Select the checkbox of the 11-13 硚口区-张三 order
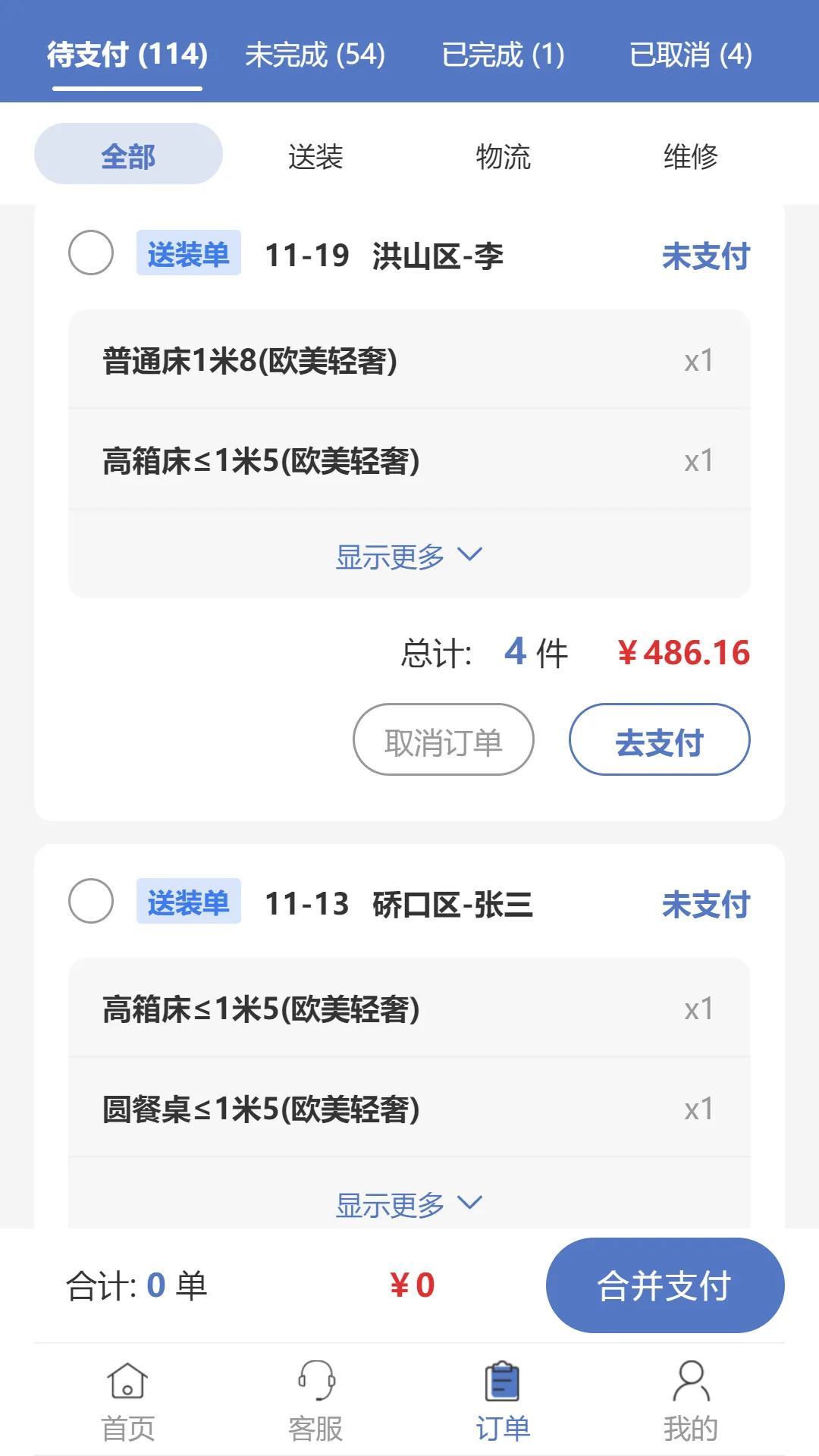 pos(91,904)
